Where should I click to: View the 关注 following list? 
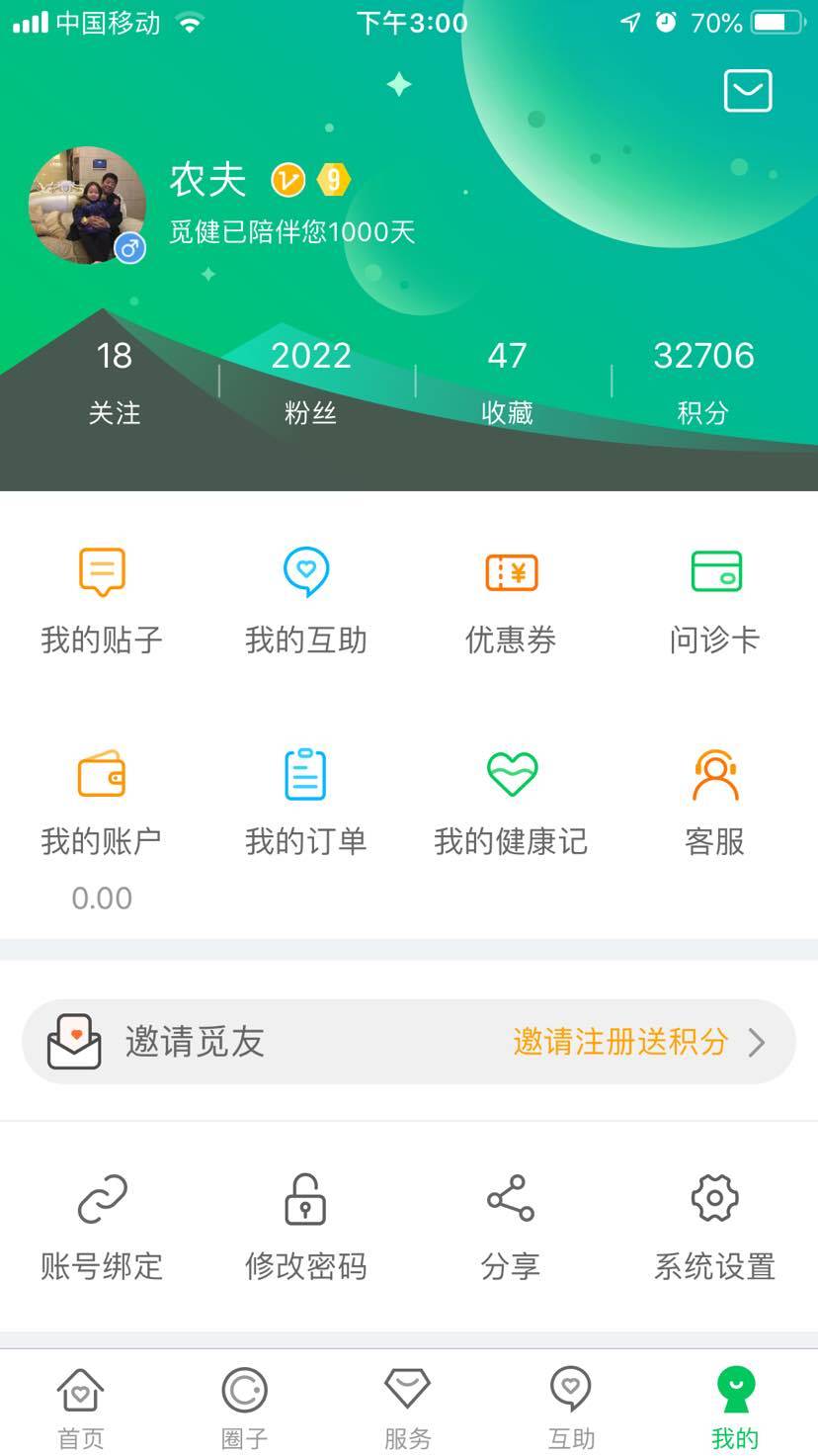114,382
